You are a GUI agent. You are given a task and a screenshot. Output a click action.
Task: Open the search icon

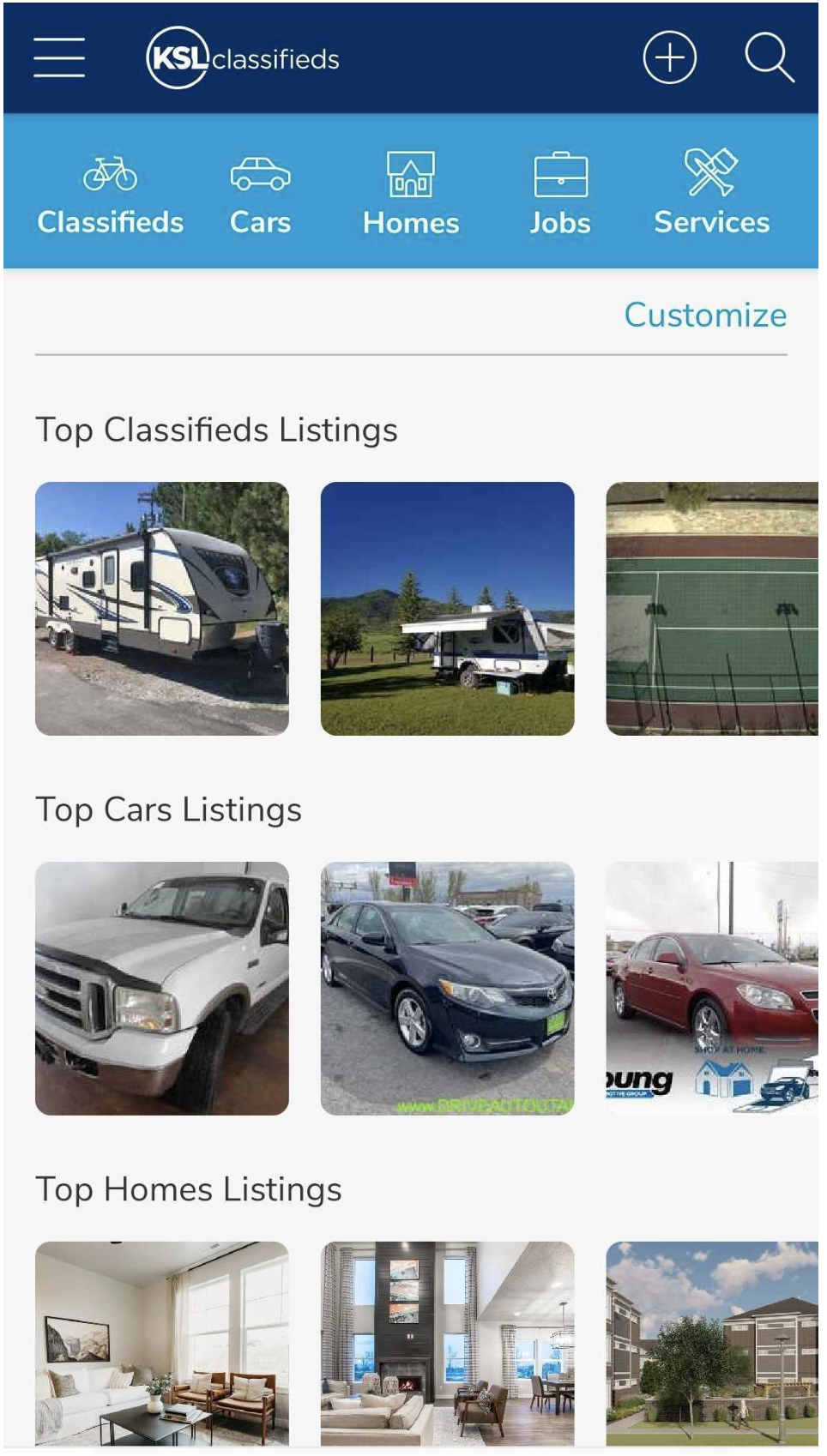770,57
